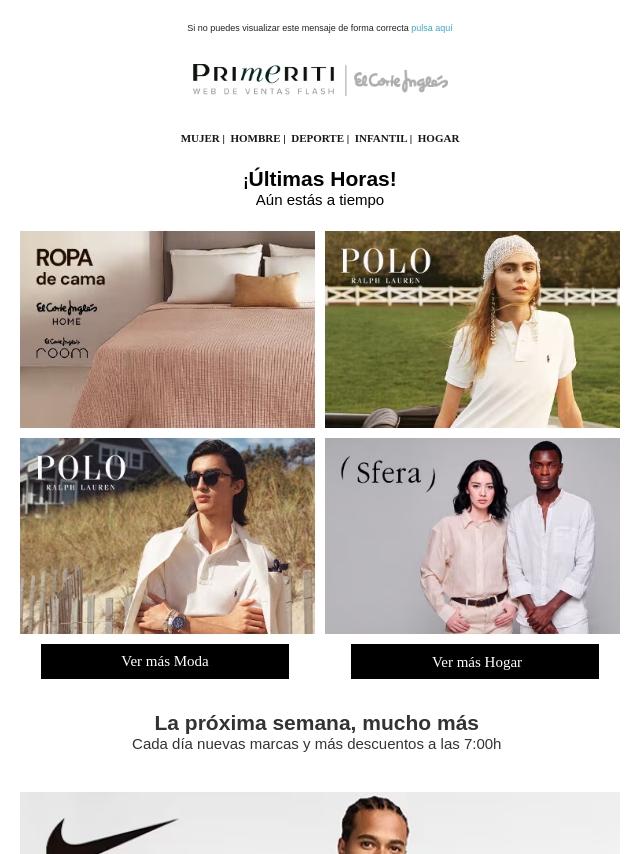Go to the HOMBRE section
Image resolution: width=640 pixels, height=854 pixels.
click(255, 138)
